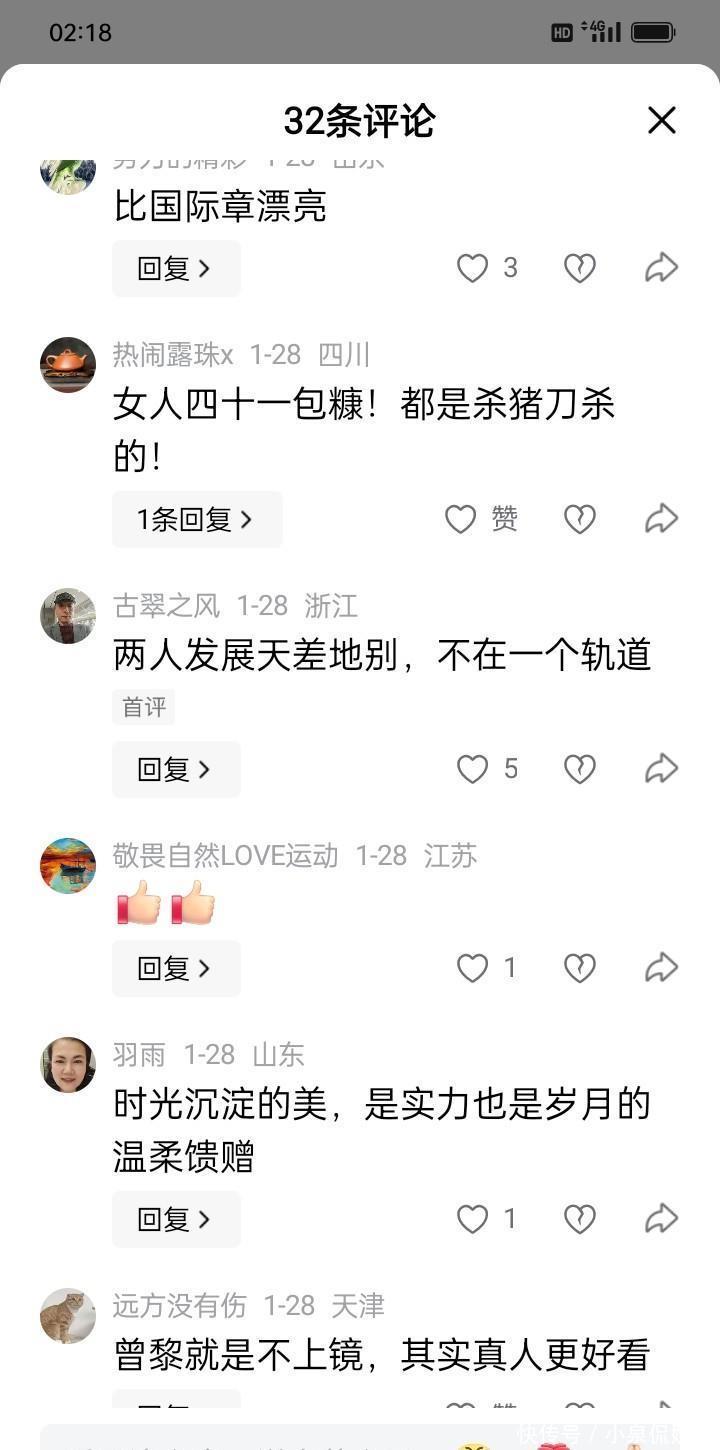Like 古翠之风's comment
Viewport: 720px width, 1450px height.
(487, 769)
